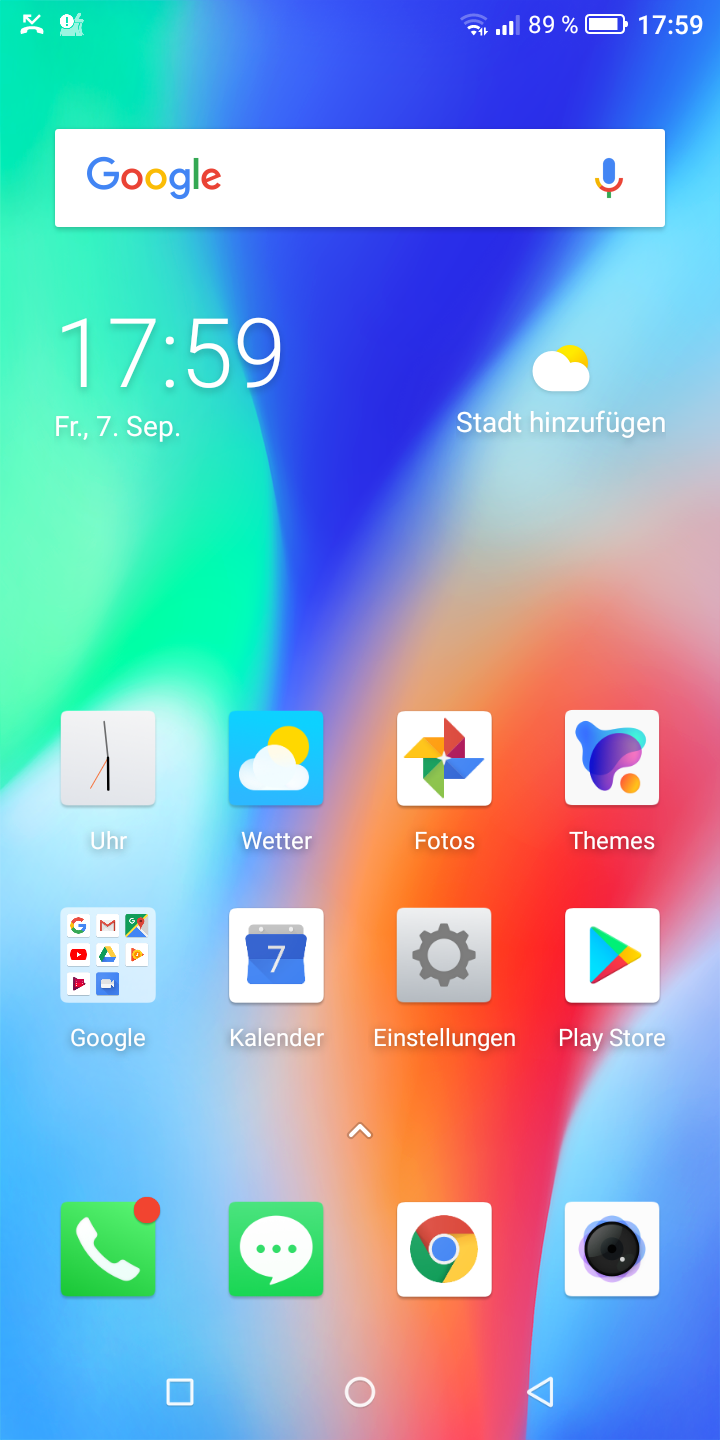Screen dimensions: 720x1440
Task: Tap the back navigation triangle
Action: (x=540, y=1391)
